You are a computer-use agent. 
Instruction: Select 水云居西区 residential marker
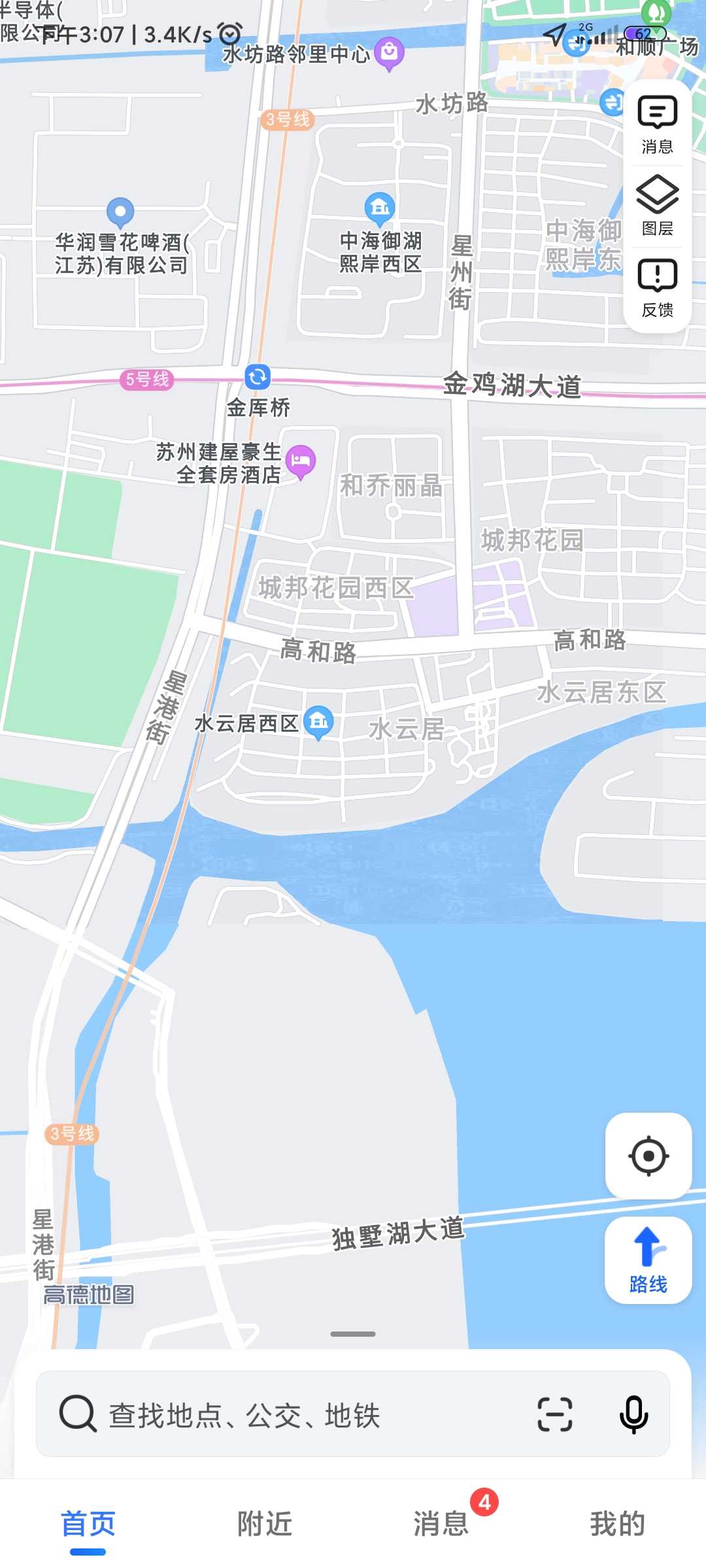tap(319, 722)
